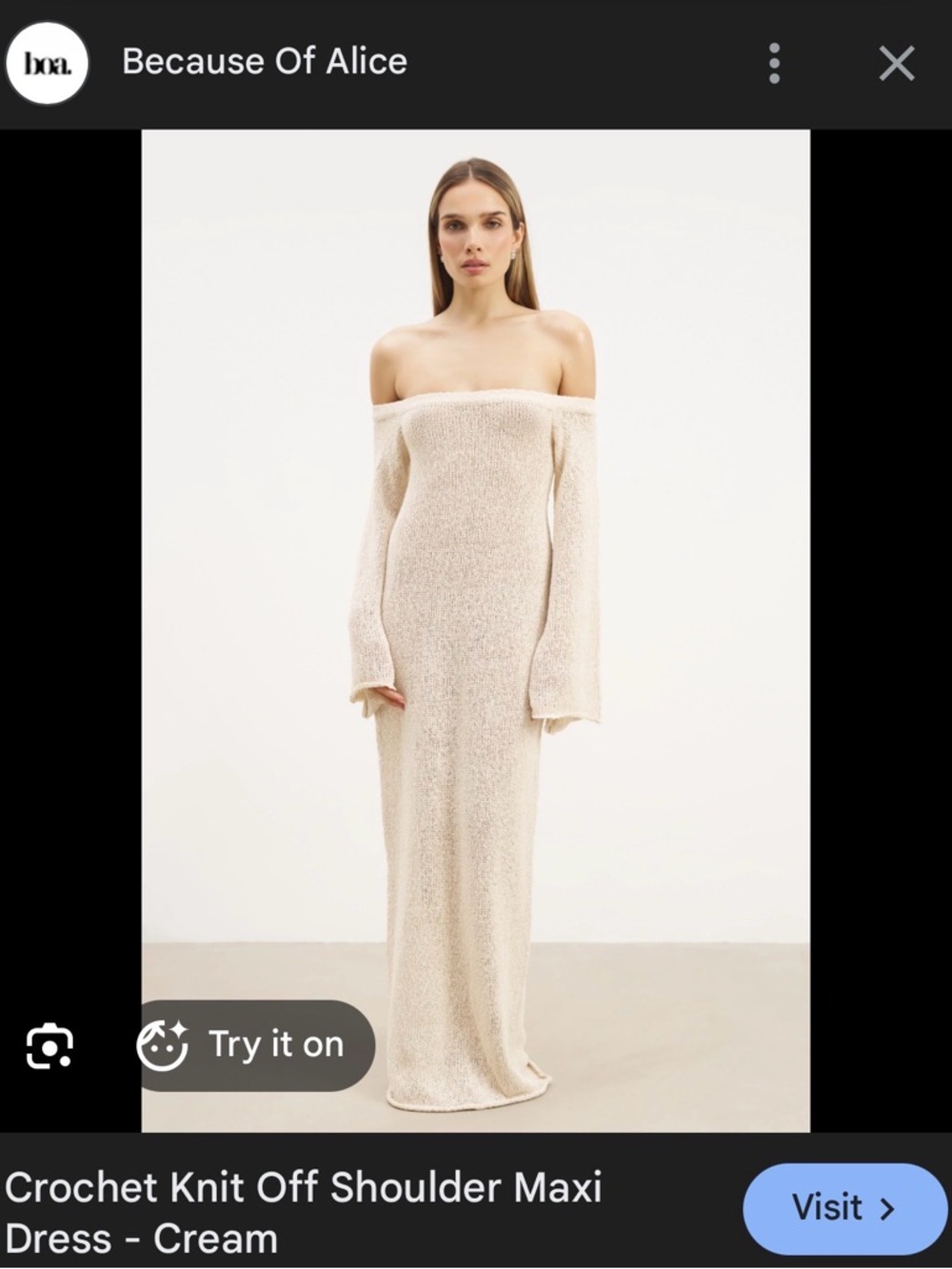Select the Because Of Alice logo badge
The height and width of the screenshot is (1269, 952).
point(48,61)
